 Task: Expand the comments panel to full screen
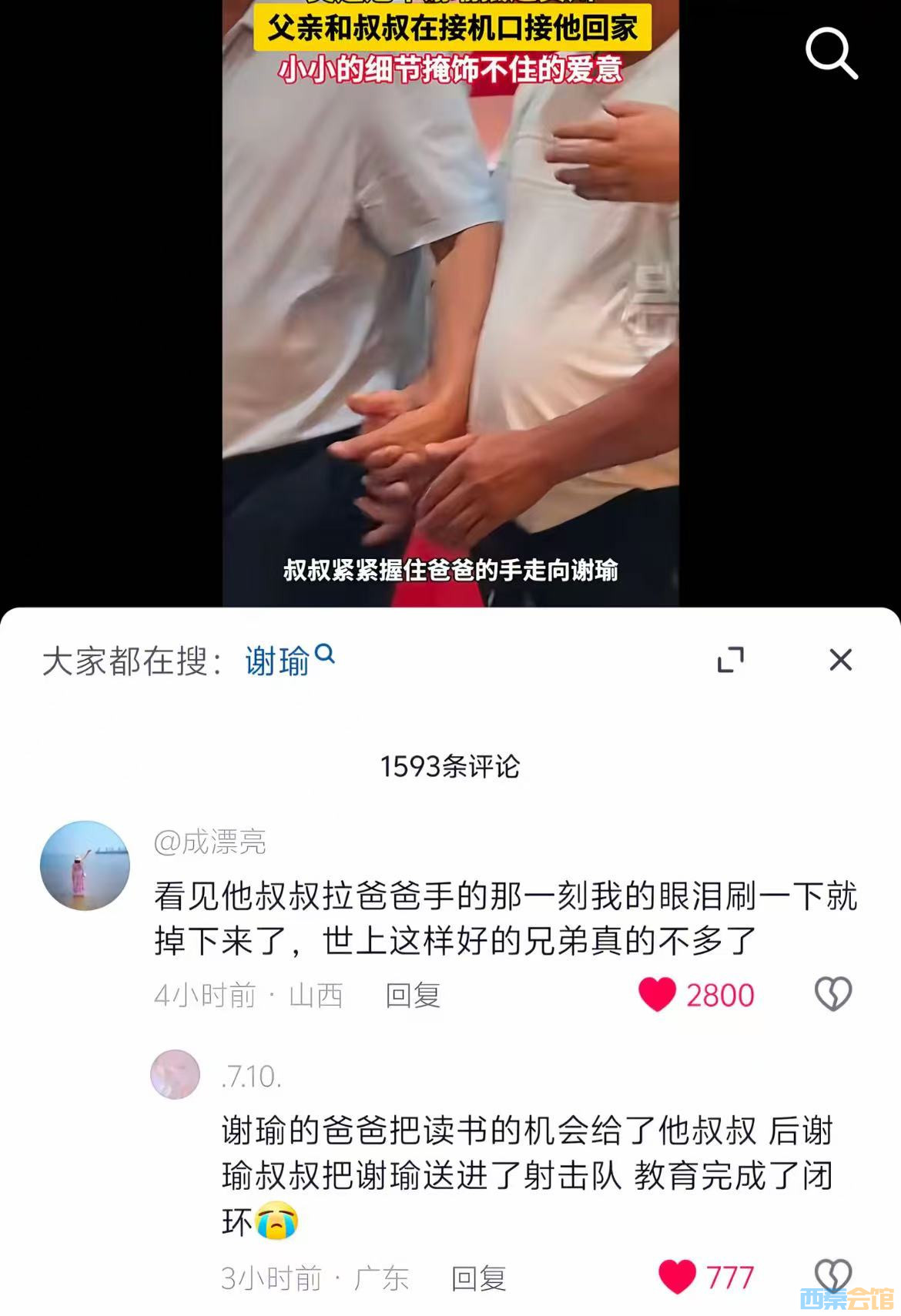tap(730, 660)
